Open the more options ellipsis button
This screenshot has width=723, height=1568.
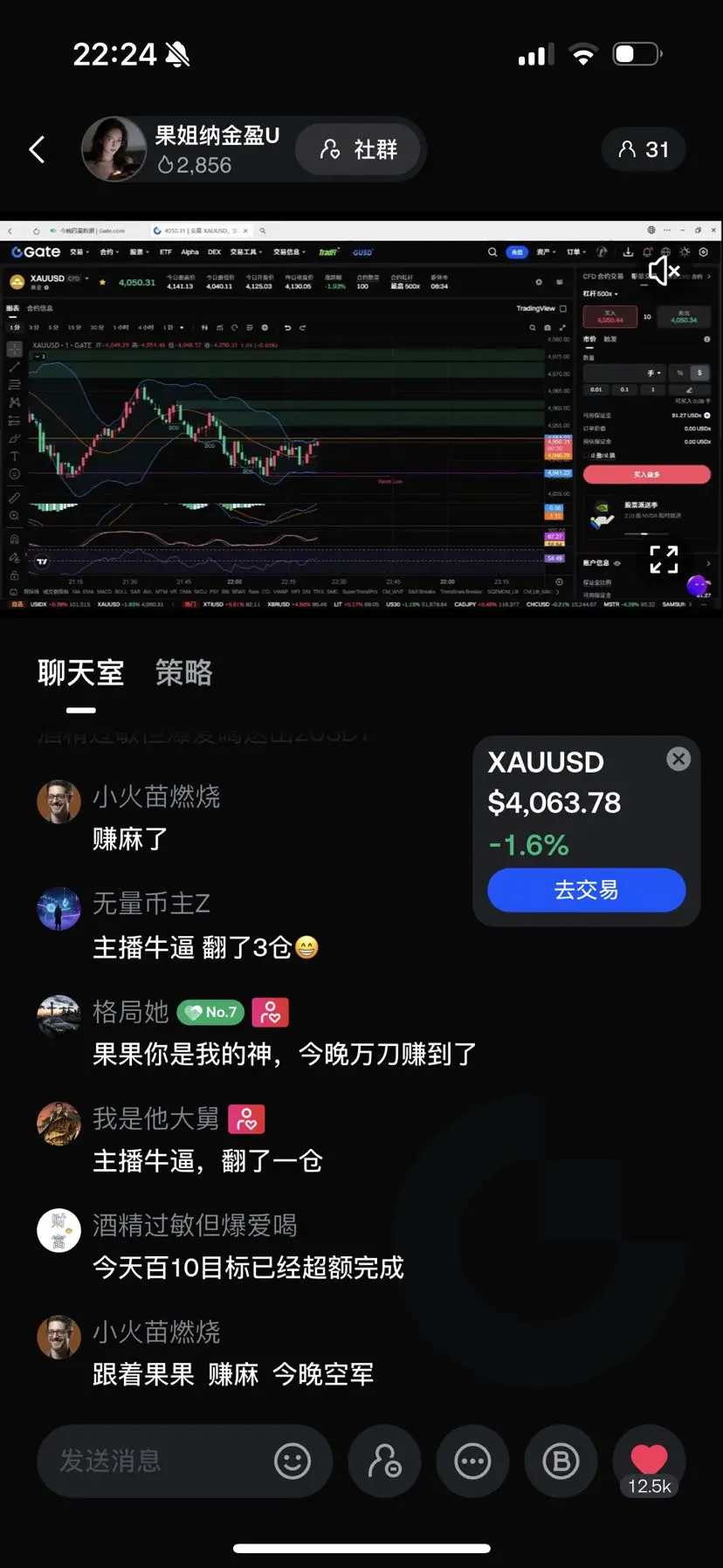473,1461
